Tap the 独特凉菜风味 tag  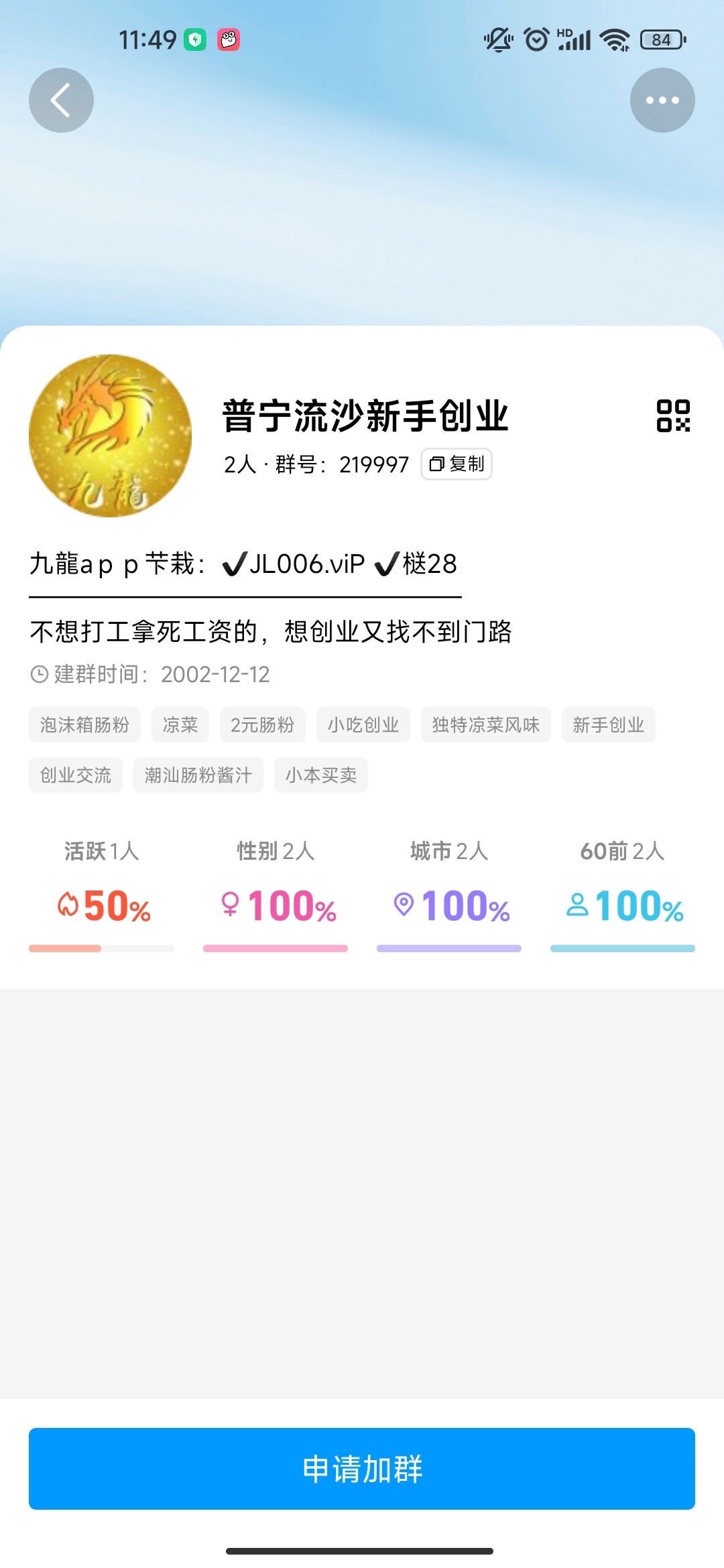(485, 725)
